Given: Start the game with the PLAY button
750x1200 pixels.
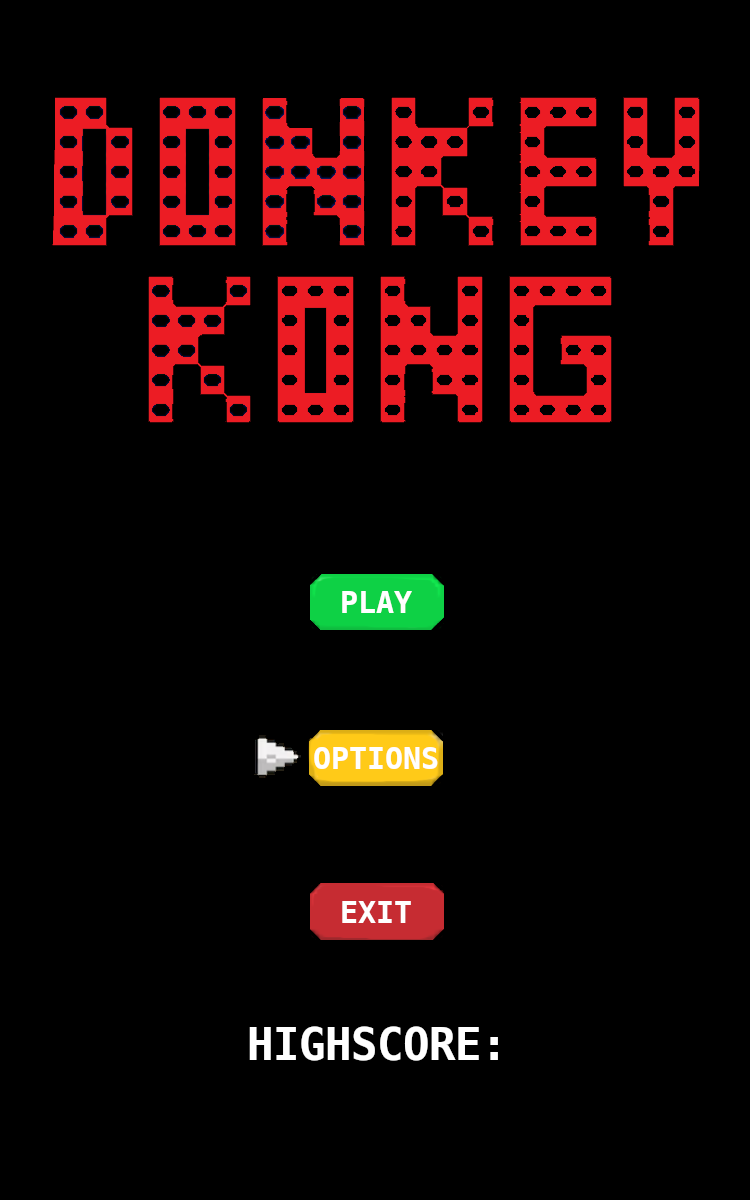Looking at the screenshot, I should [376, 602].
